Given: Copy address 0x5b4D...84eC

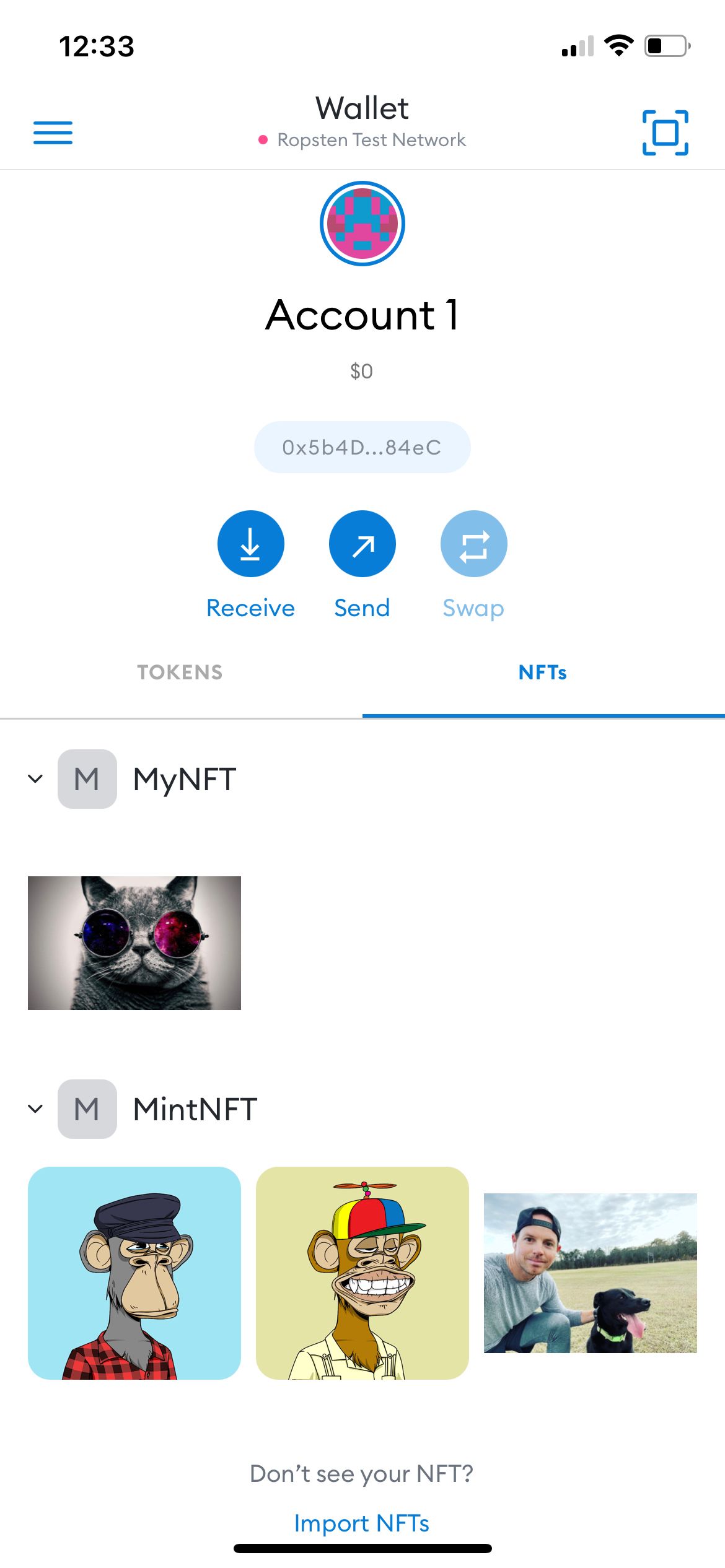Looking at the screenshot, I should click(x=362, y=447).
